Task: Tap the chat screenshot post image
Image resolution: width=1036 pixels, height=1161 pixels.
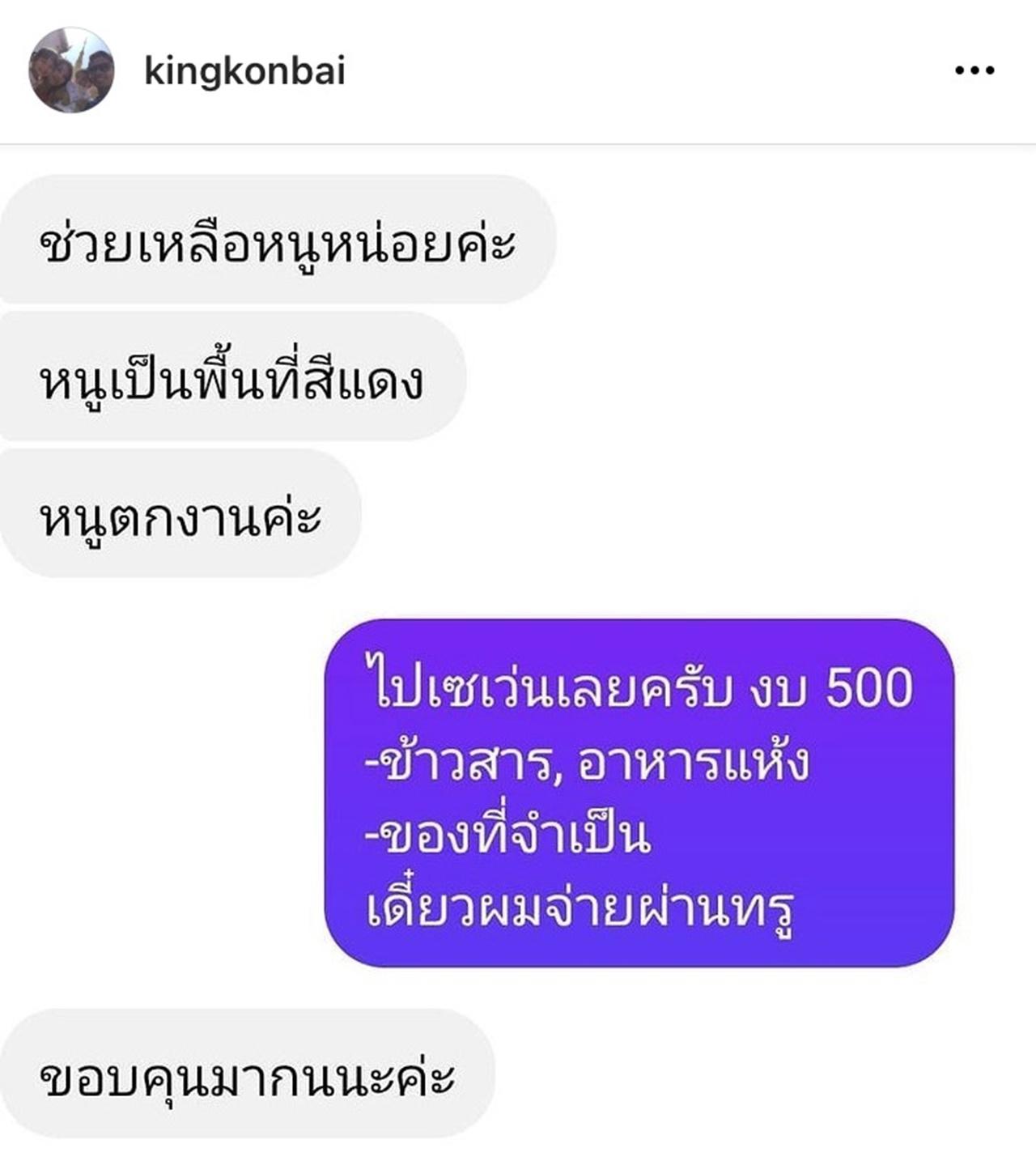Action: 518,648
